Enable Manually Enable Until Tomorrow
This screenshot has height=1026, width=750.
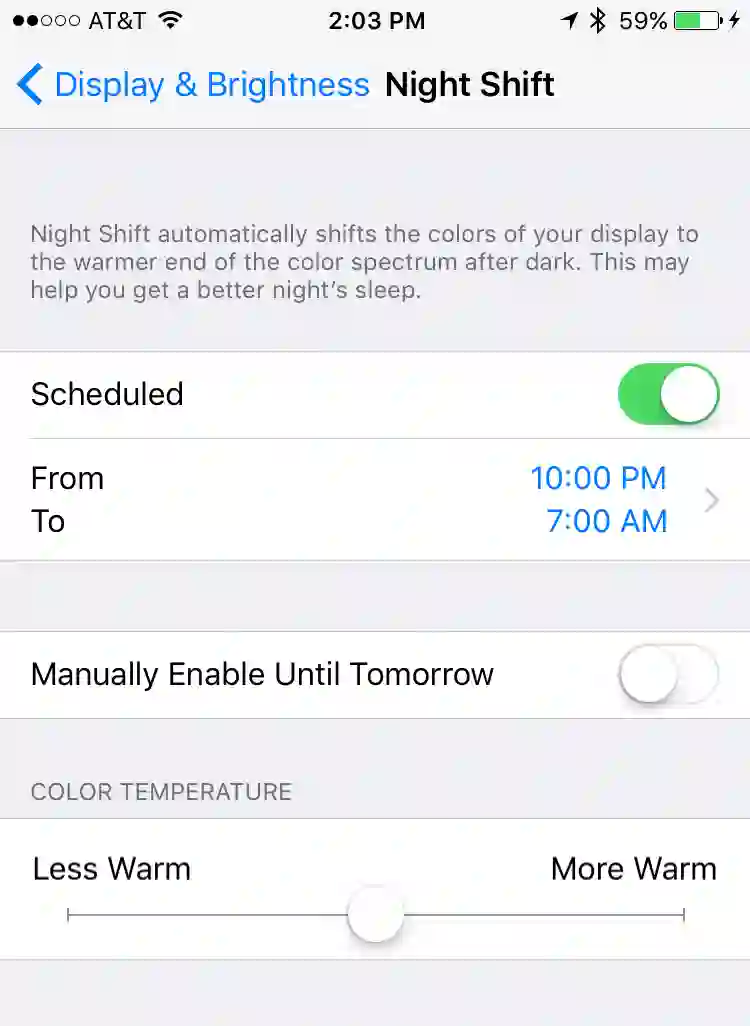(x=668, y=674)
